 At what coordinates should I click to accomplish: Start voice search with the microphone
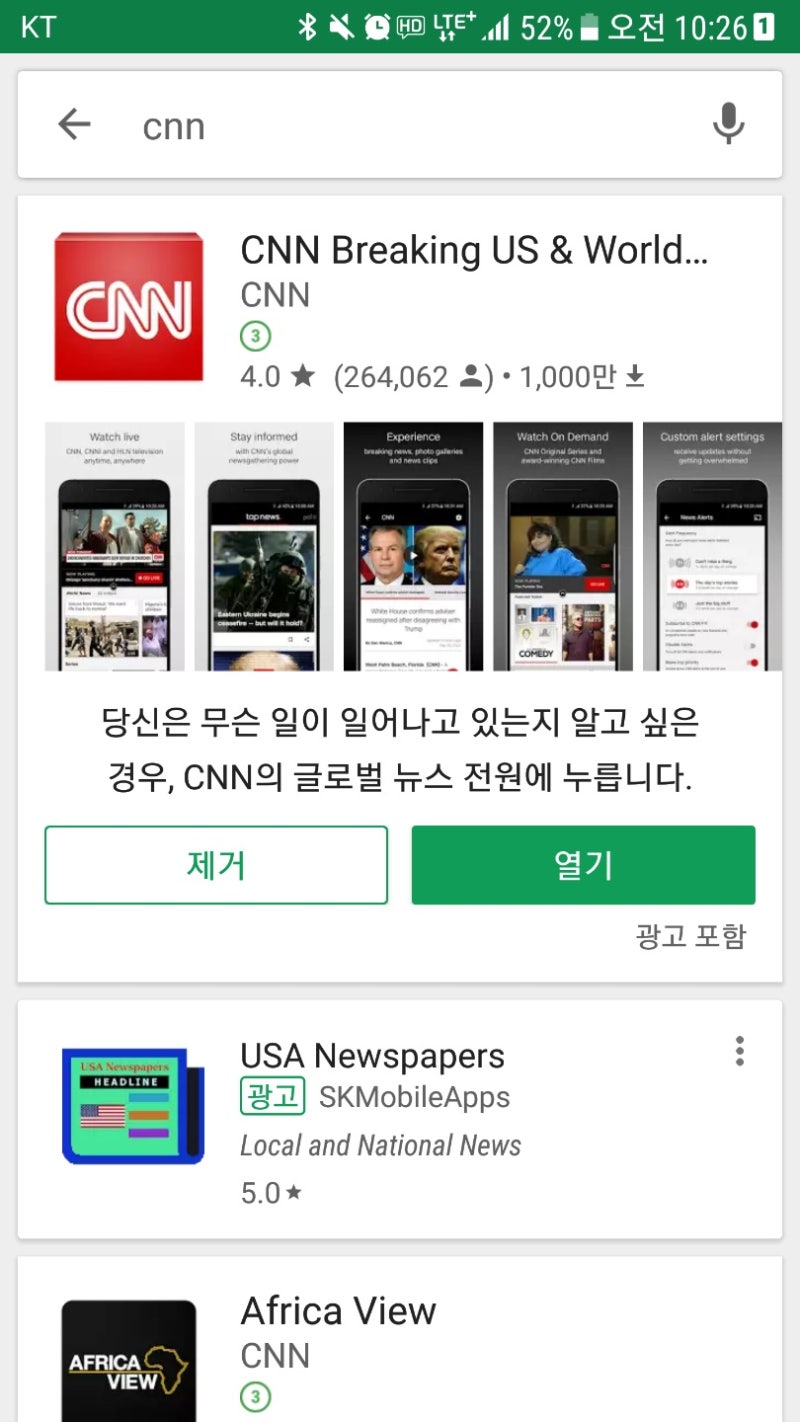click(728, 125)
